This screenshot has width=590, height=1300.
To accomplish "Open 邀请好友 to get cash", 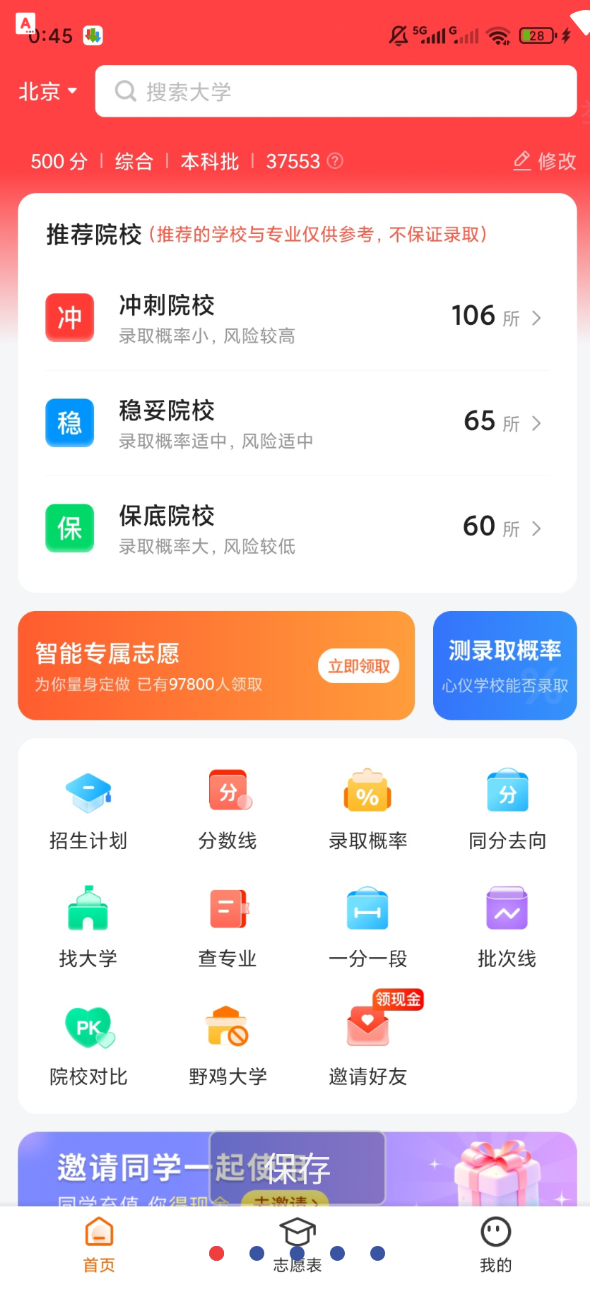I will point(368,1046).
